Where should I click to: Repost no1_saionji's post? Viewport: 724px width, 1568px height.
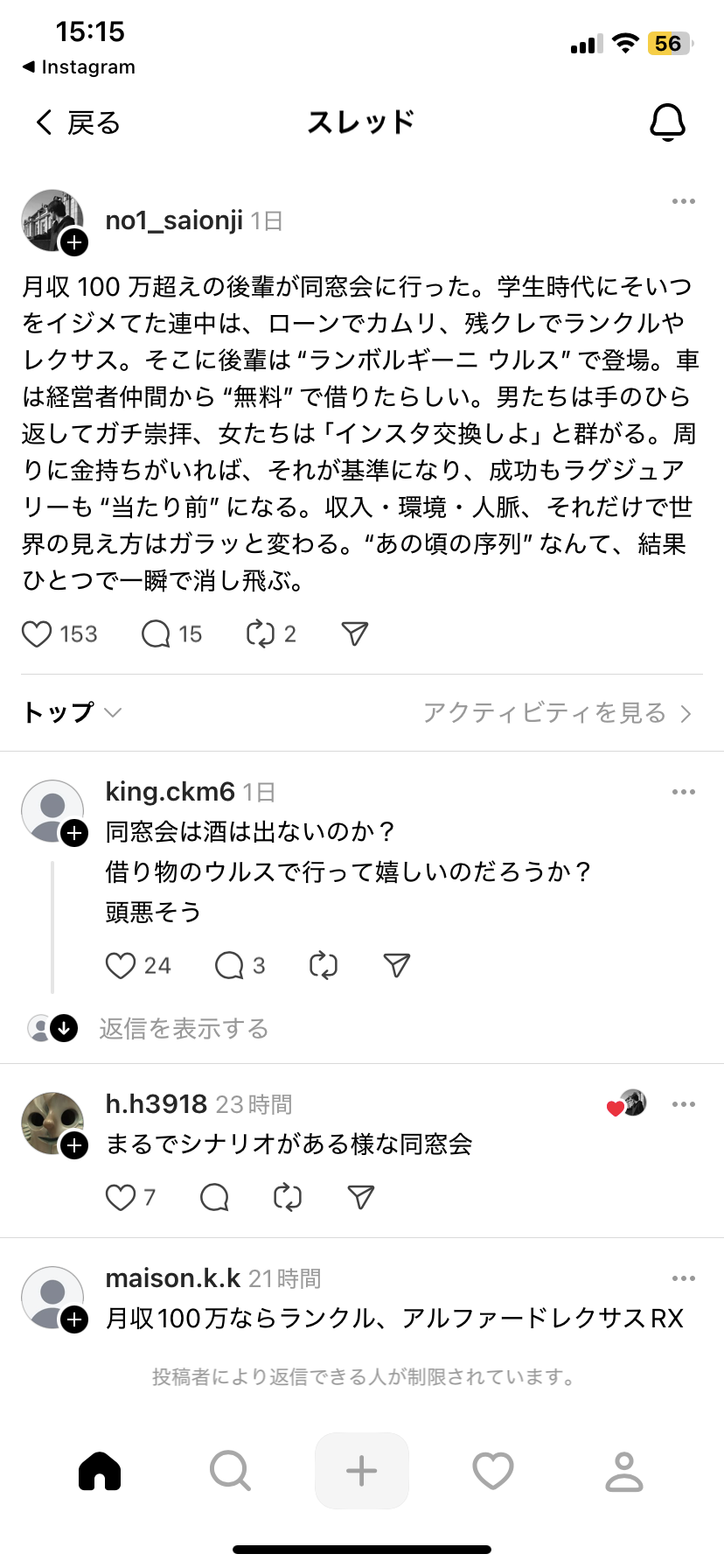coord(261,634)
